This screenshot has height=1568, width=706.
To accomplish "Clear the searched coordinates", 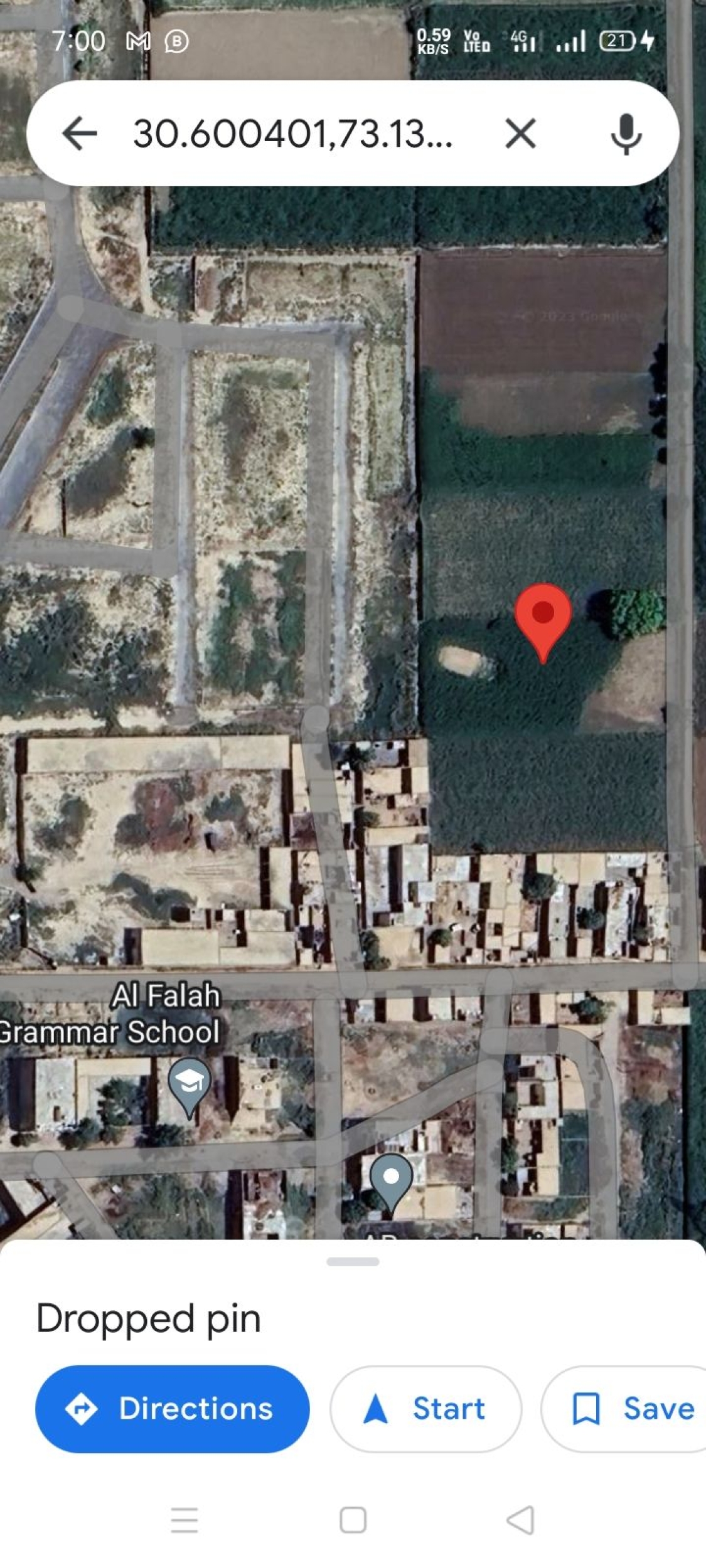I will click(520, 134).
